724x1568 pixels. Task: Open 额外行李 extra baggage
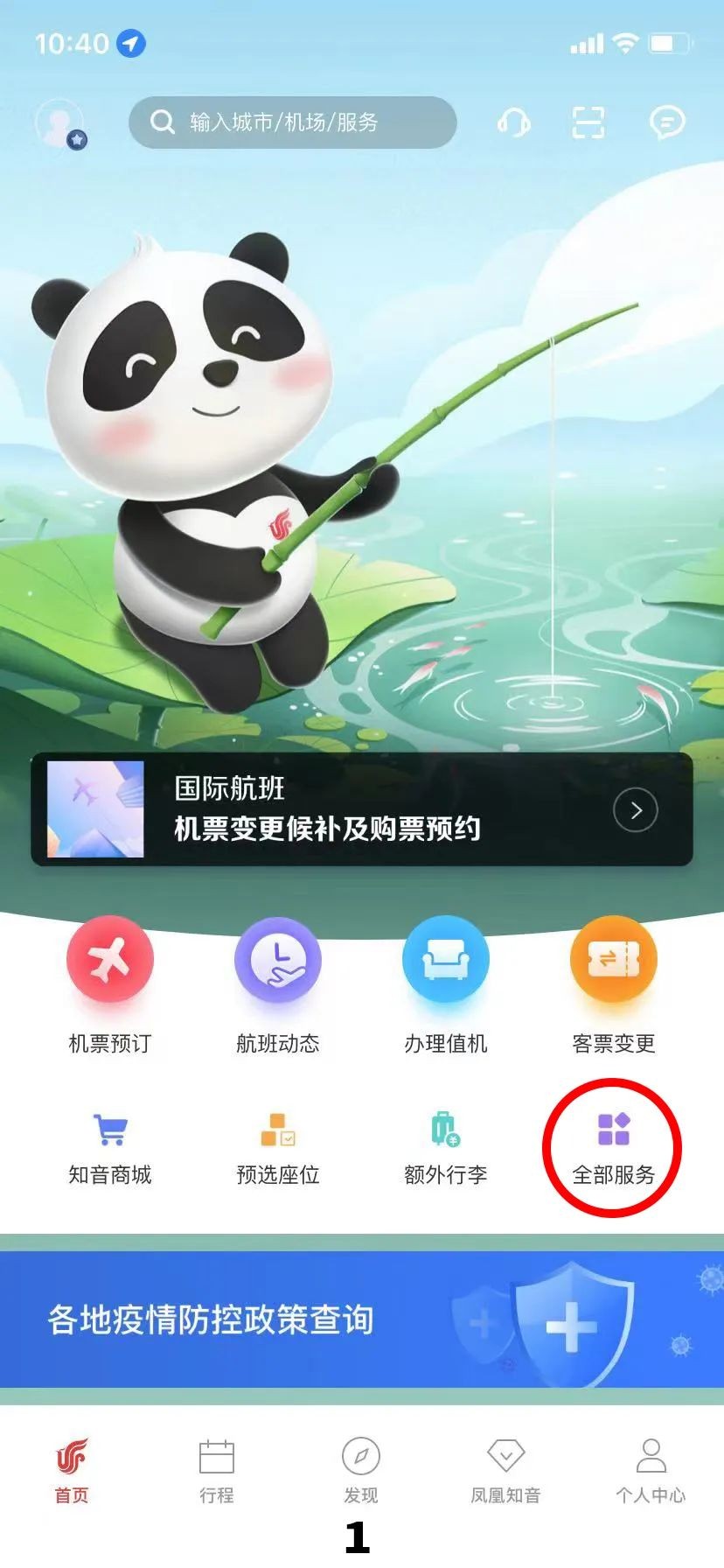445,1146
